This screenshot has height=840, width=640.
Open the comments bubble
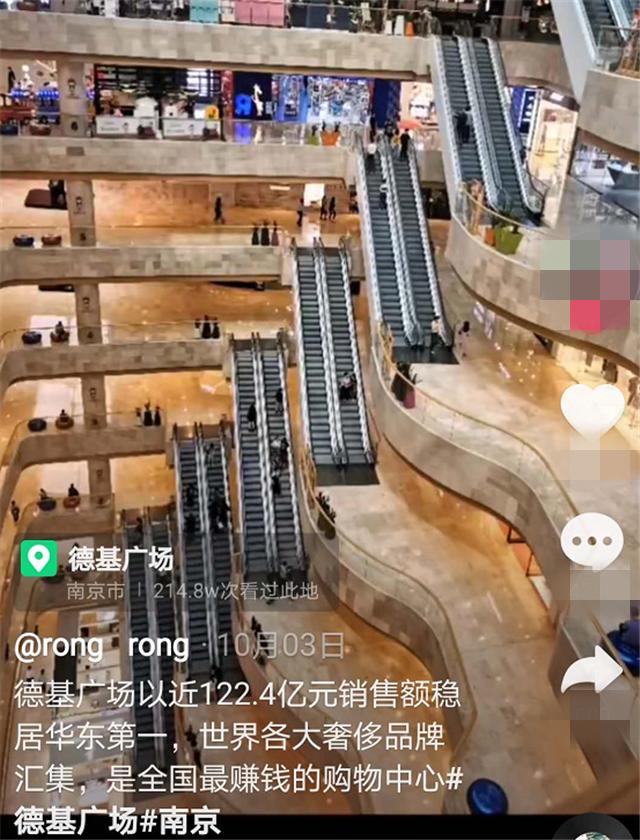(592, 540)
